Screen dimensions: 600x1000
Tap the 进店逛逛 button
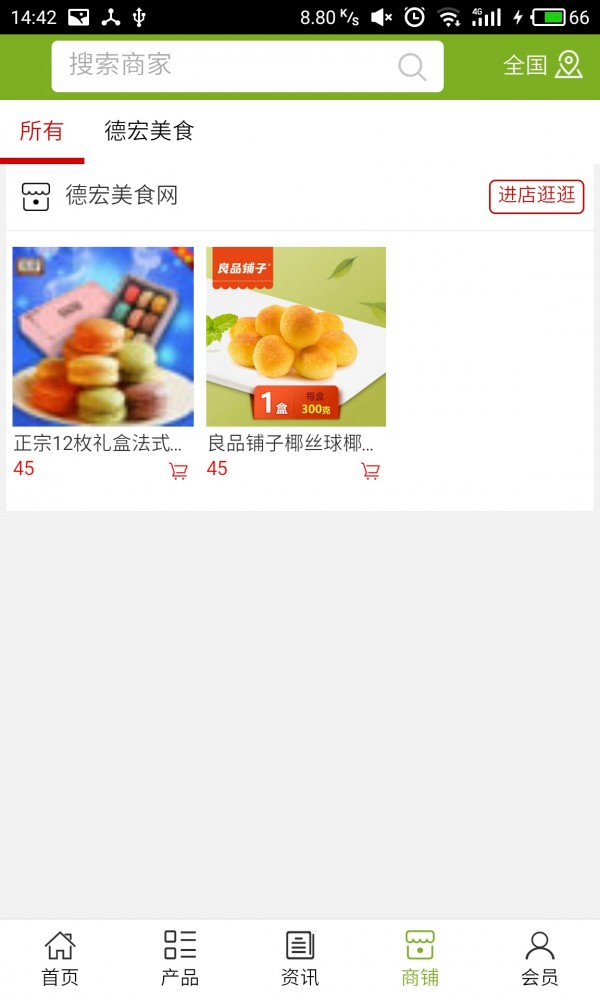tap(536, 196)
